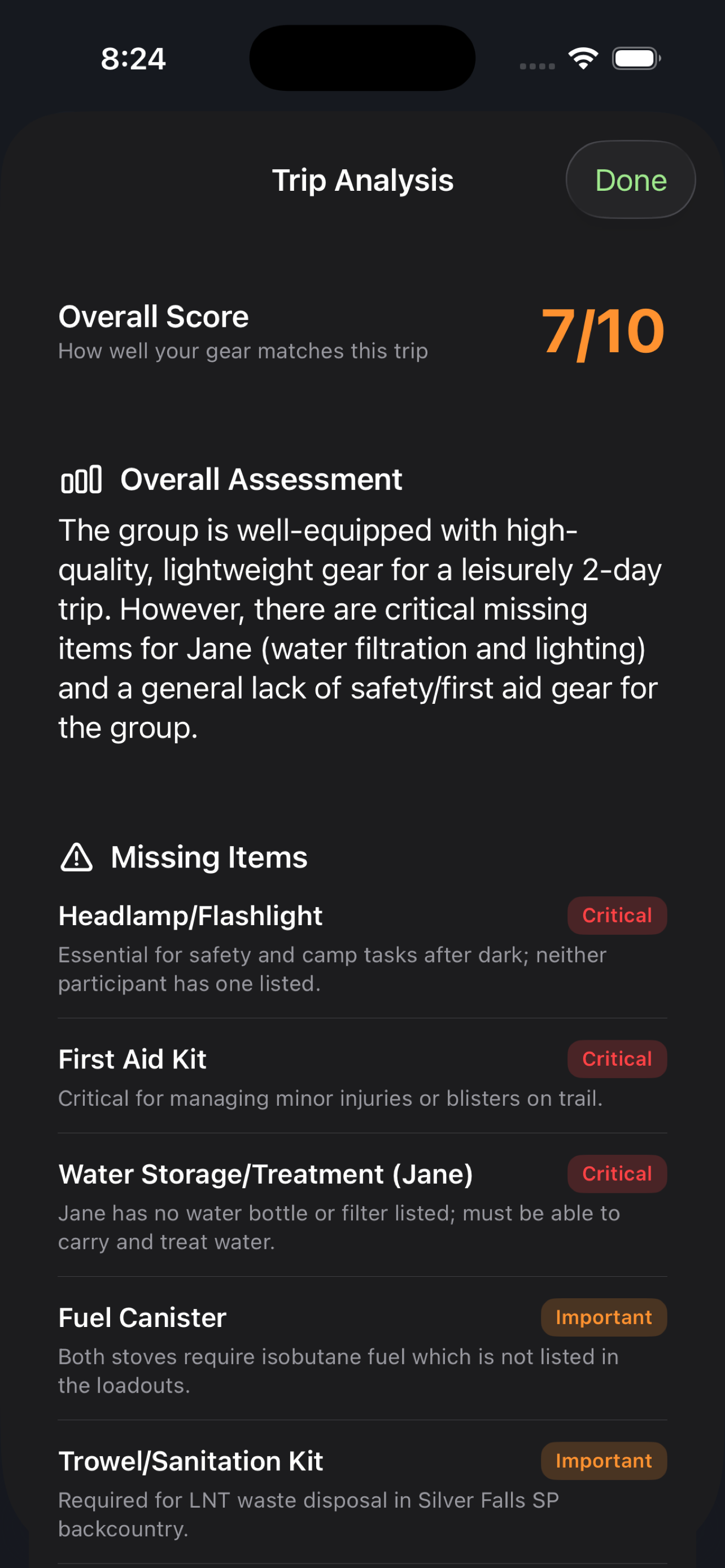Tap the Important badge on Fuel Canister

pos(603,1317)
